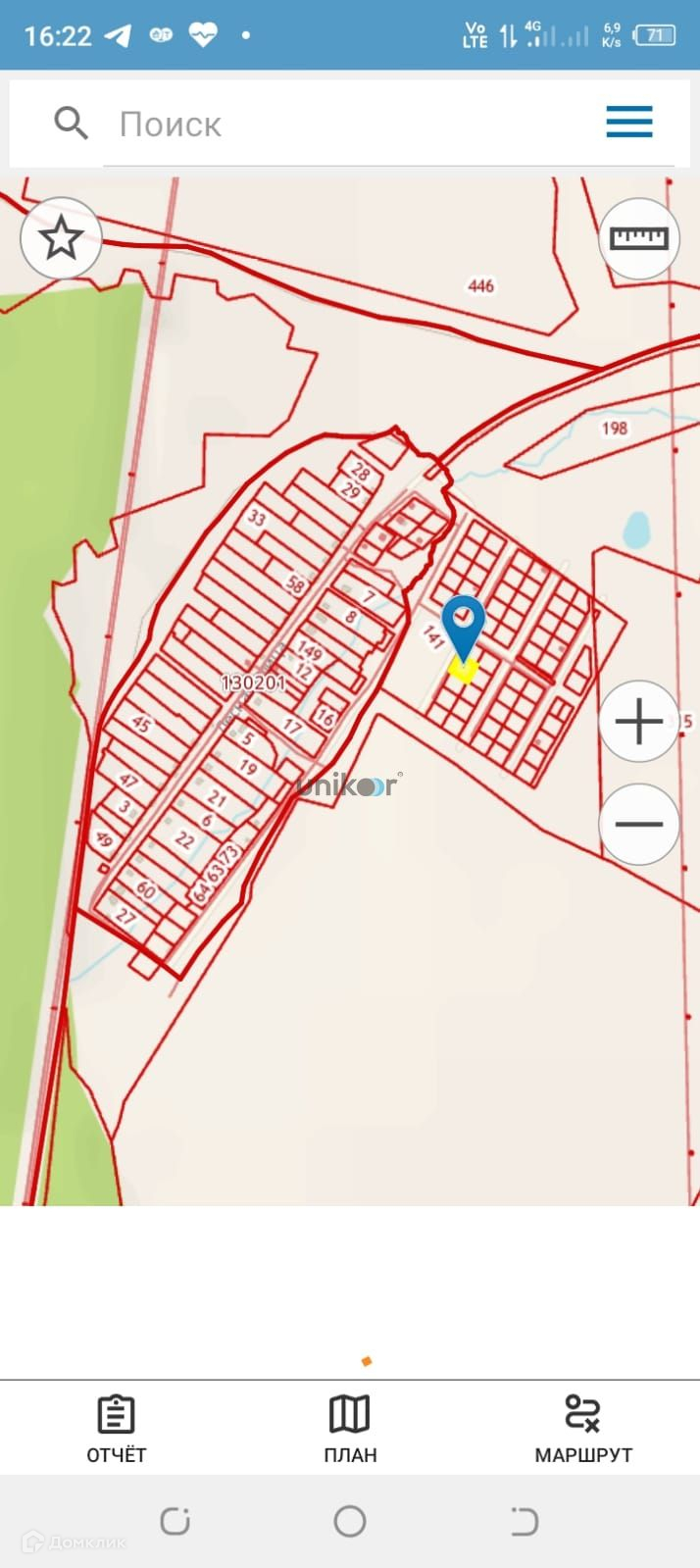
Task: Zoom out on the map
Action: [x=638, y=824]
